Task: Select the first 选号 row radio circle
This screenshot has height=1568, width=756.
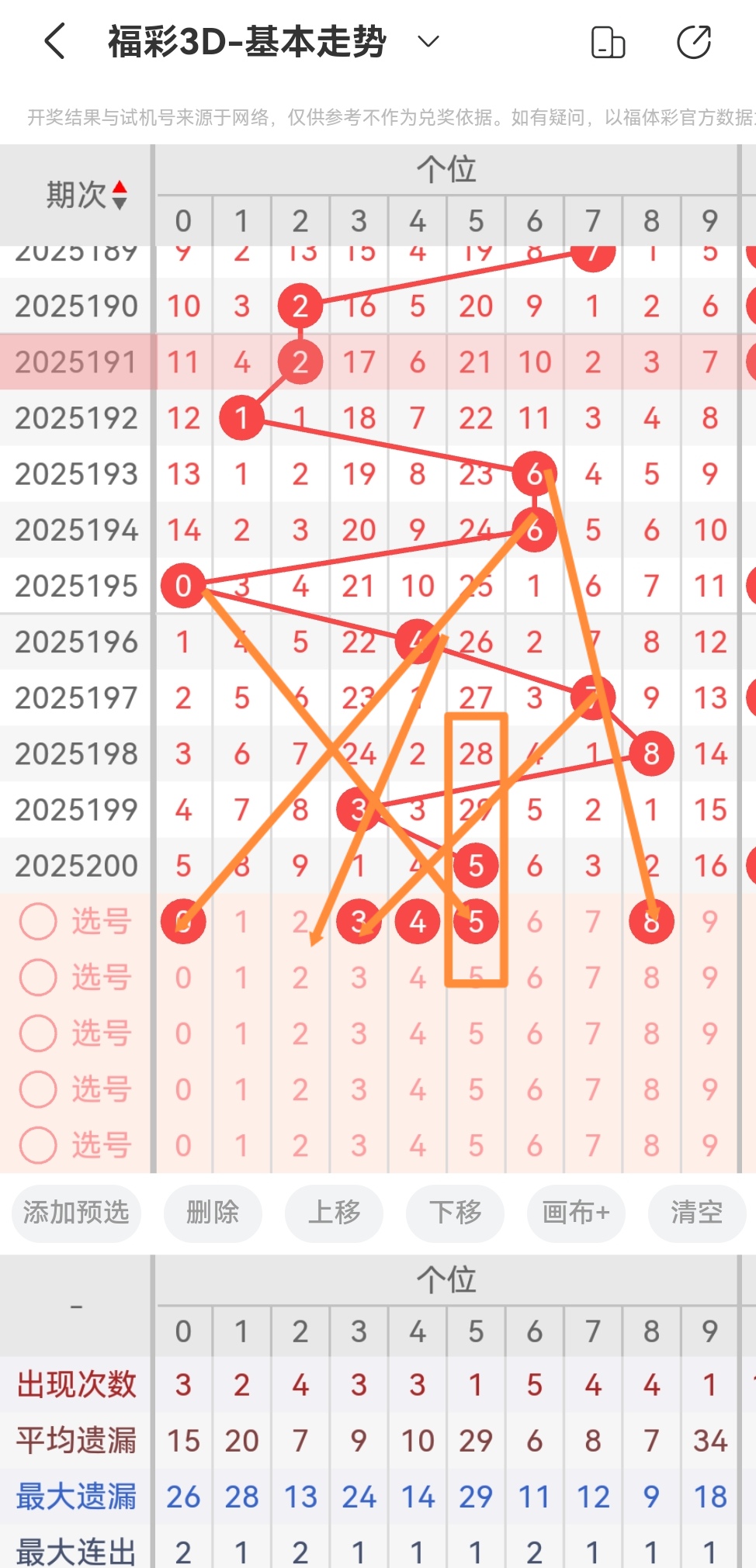Action: (38, 922)
